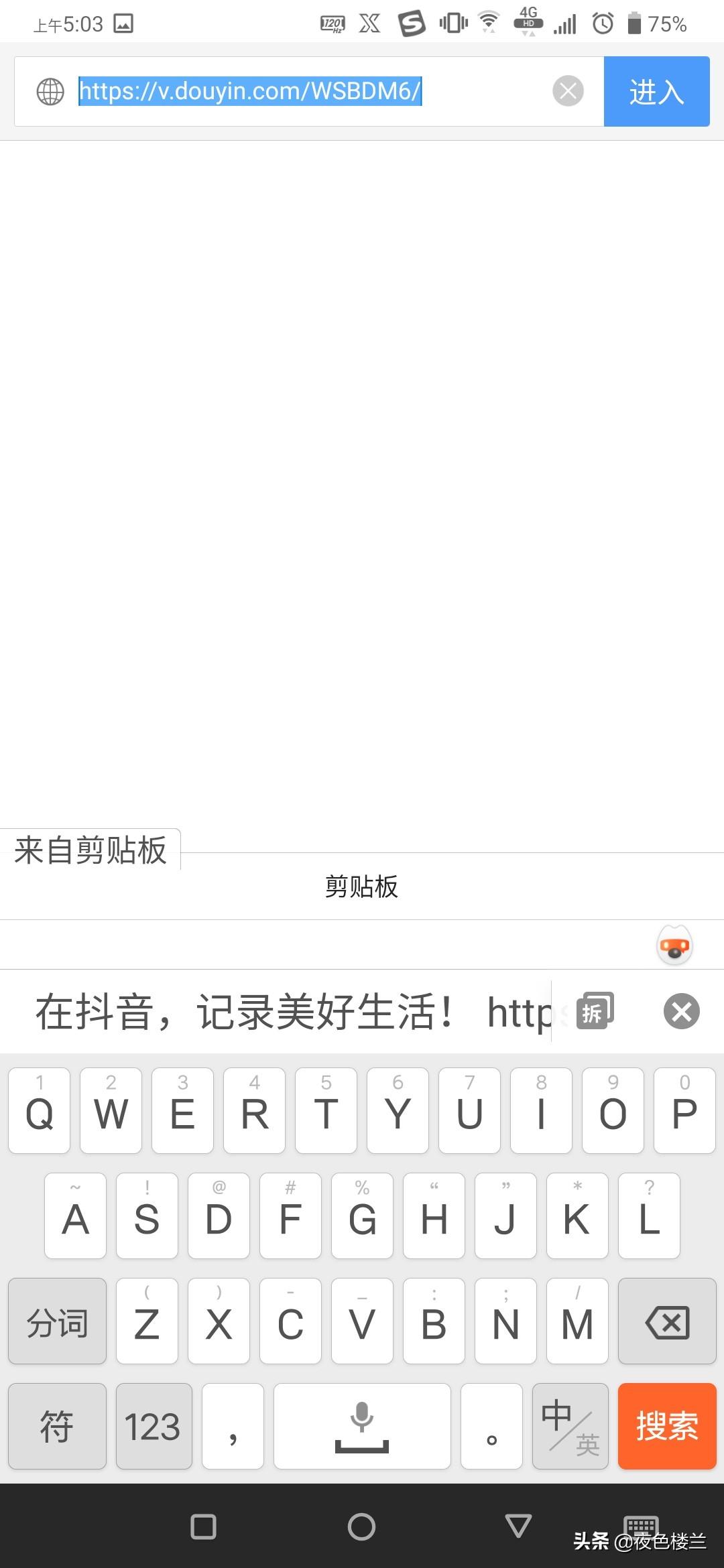Viewport: 724px width, 1568px height.
Task: Dismiss the clipboard suggestion row
Action: [681, 1011]
